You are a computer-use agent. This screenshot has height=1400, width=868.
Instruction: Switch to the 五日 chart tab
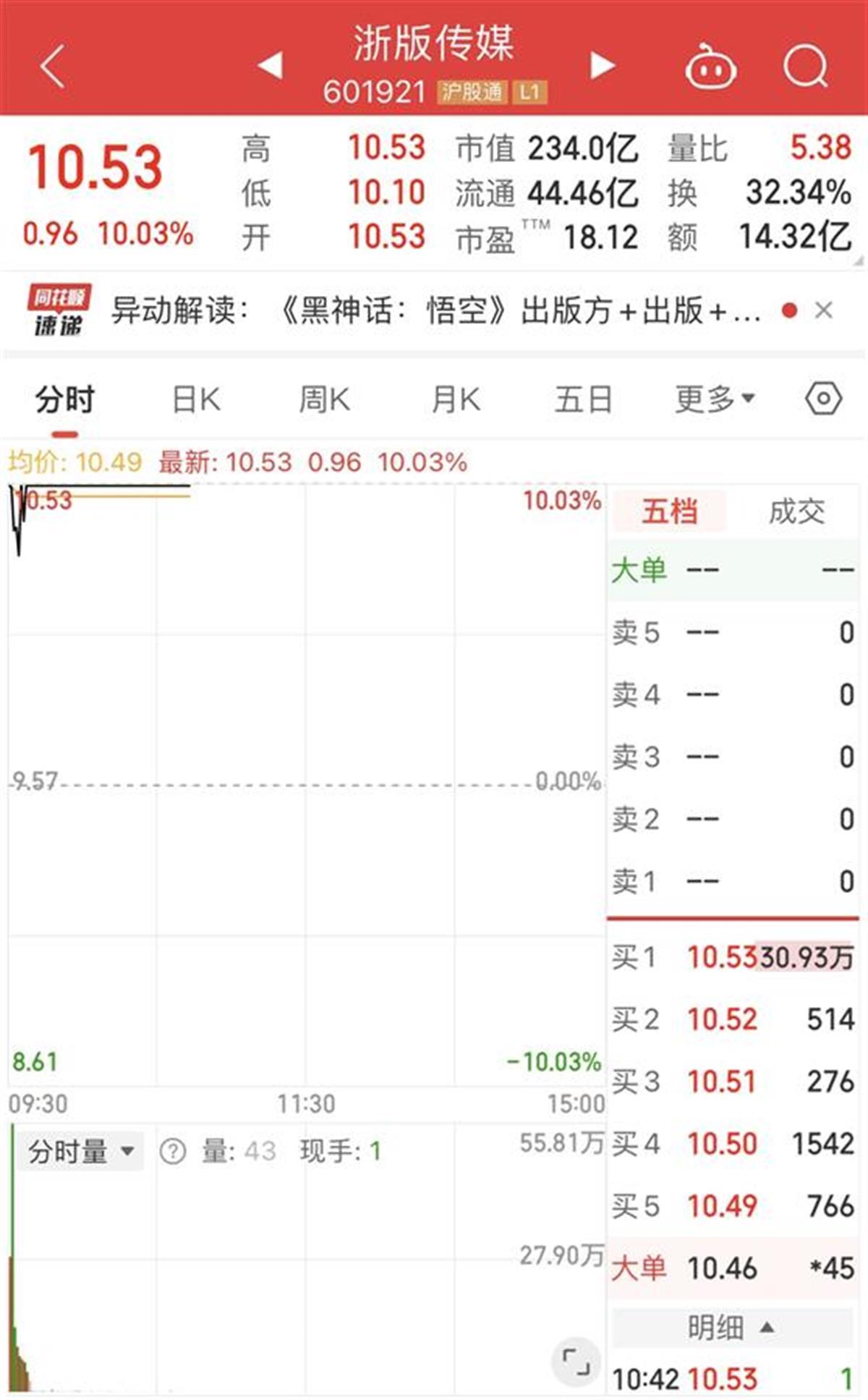(x=583, y=399)
